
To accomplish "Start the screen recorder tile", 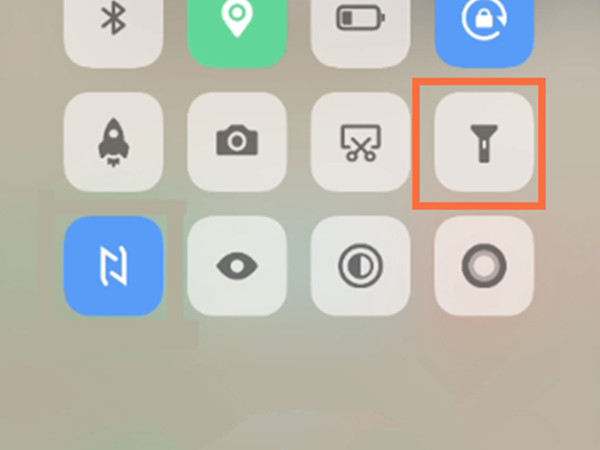I will click(x=484, y=266).
